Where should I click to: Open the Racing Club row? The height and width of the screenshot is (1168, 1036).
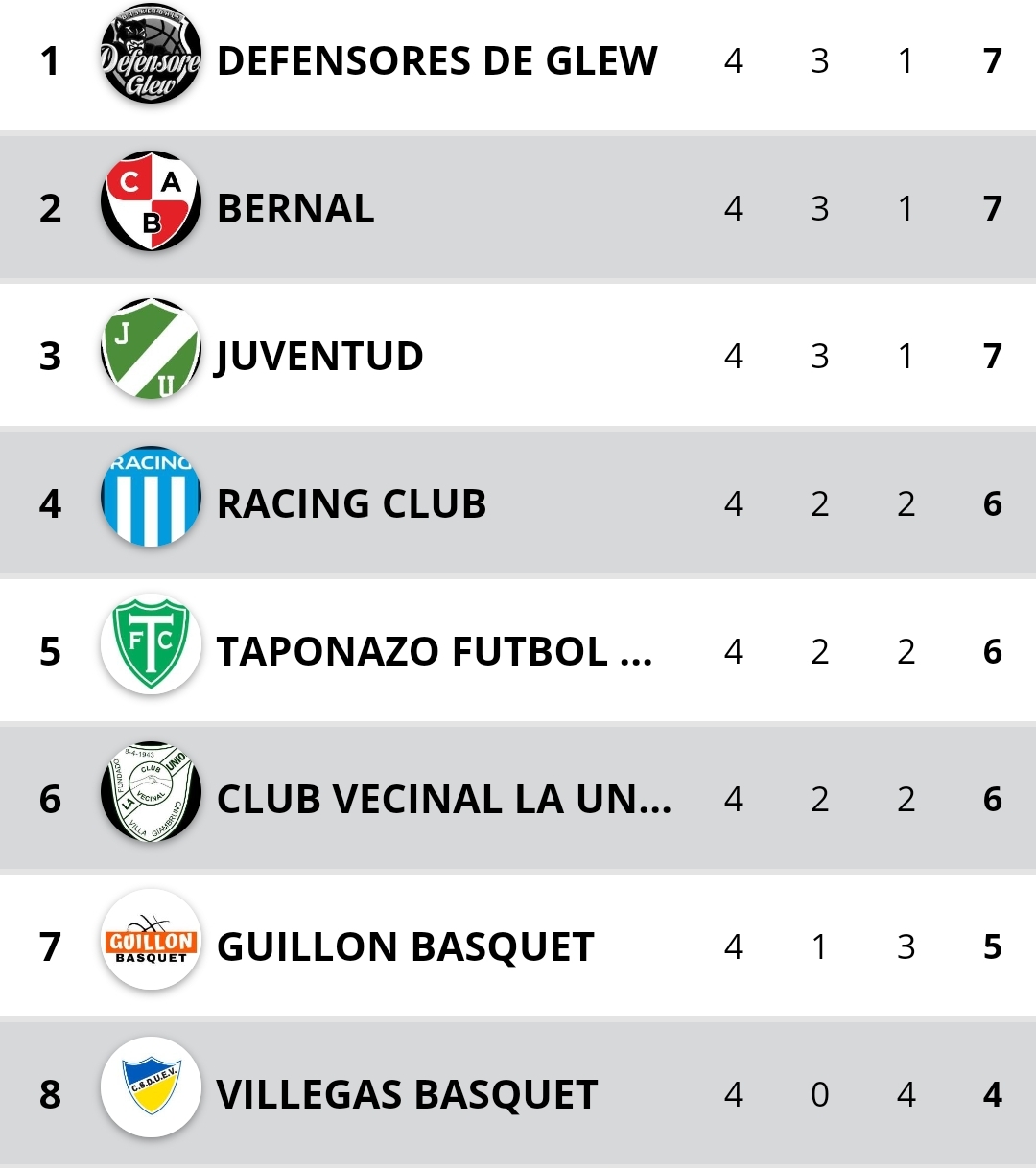[351, 504]
